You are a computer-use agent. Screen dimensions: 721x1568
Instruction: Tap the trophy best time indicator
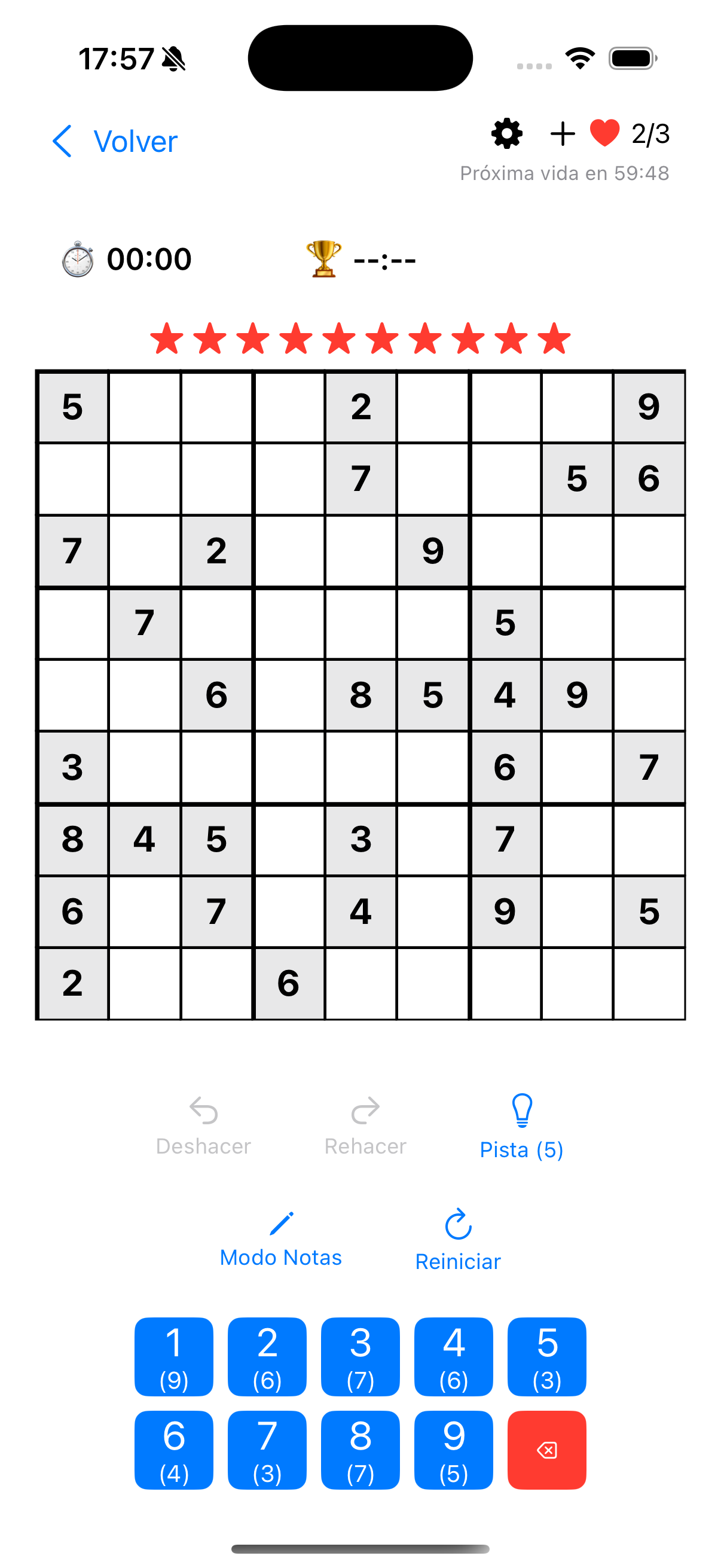(323, 258)
